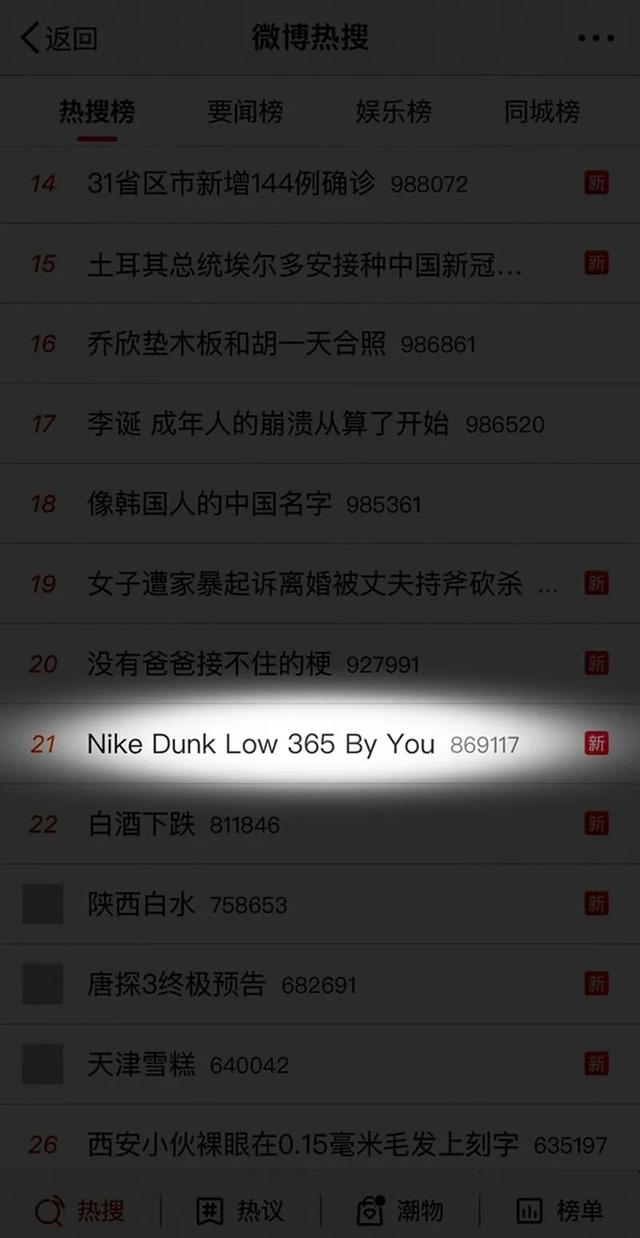640x1238 pixels.
Task: Open topic 乔欣垫木板和胡一天合照
Action: pos(320,343)
